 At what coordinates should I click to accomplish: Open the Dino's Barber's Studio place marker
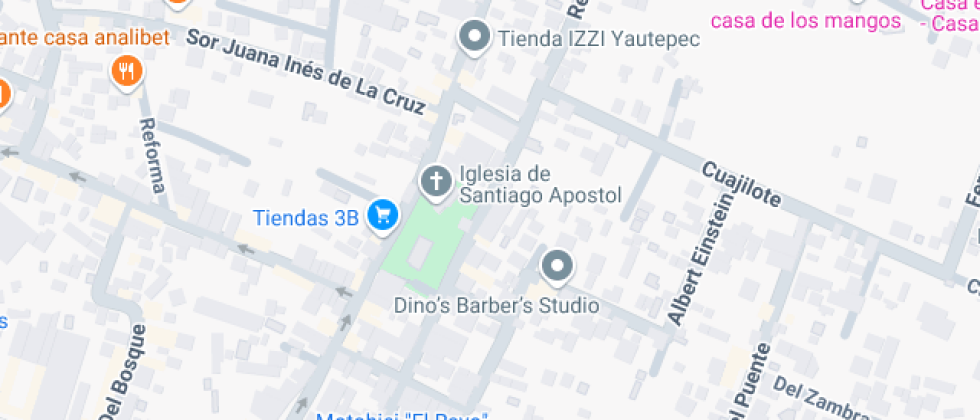pyautogui.click(x=556, y=267)
